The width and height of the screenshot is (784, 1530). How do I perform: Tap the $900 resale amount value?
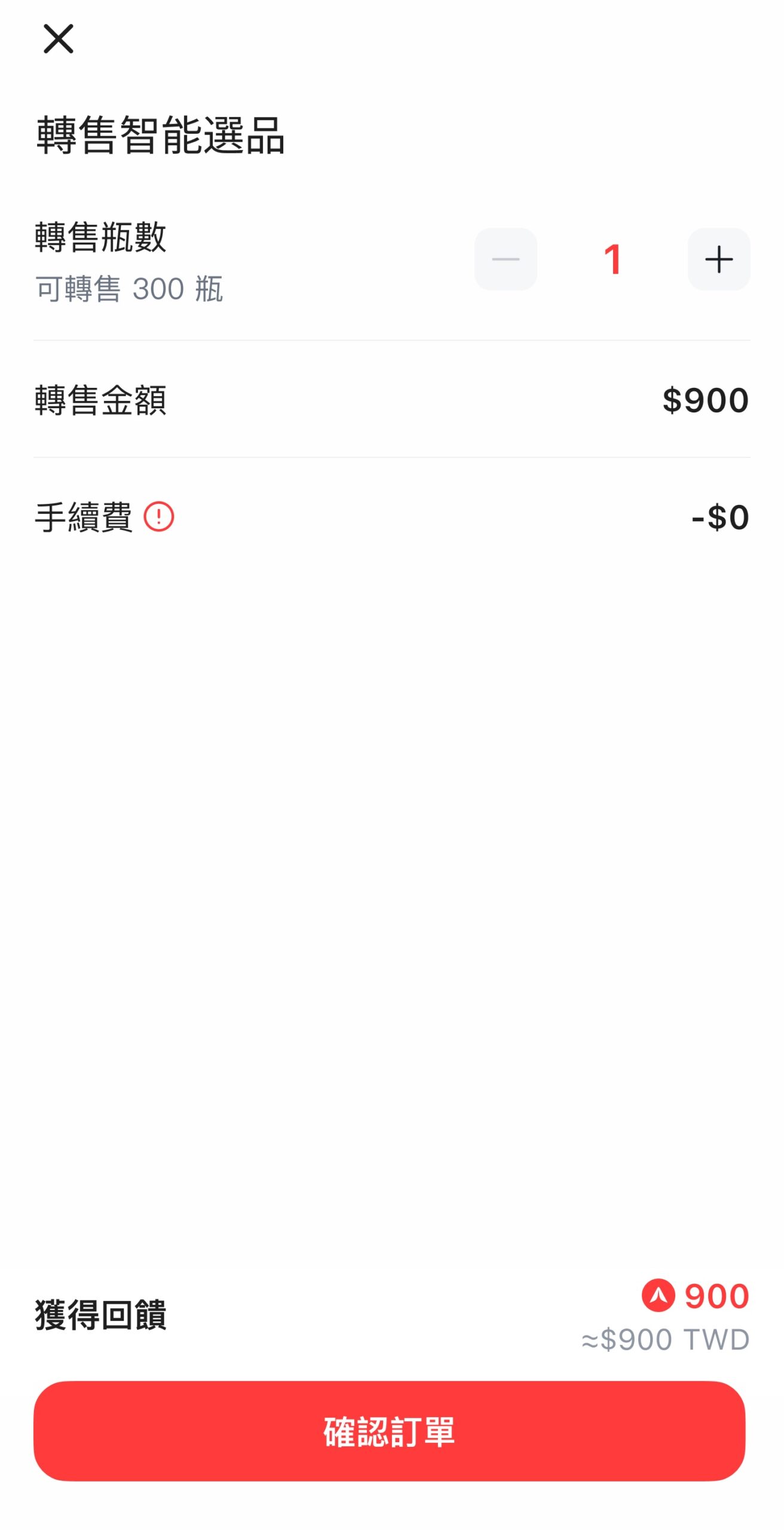[705, 400]
